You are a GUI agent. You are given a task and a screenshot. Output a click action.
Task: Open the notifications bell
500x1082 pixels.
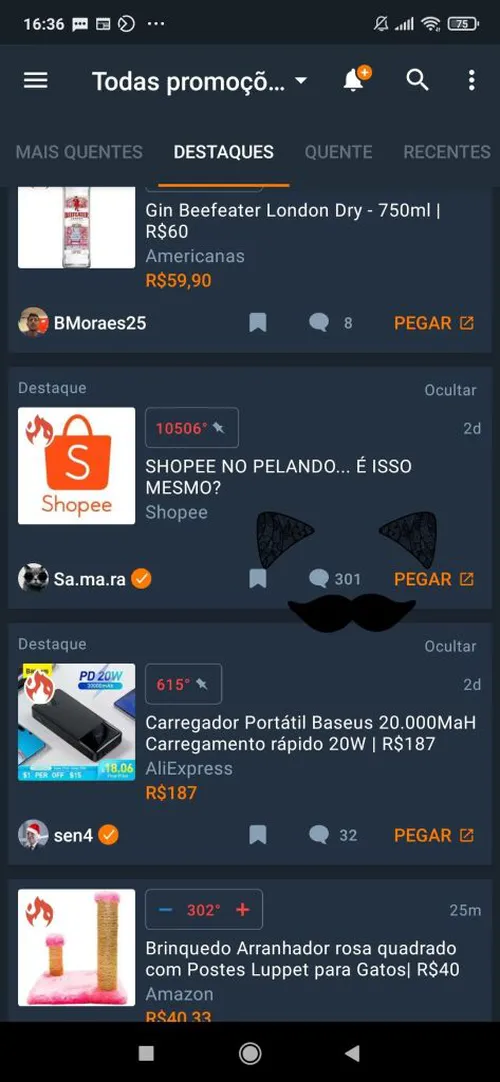[x=354, y=80]
